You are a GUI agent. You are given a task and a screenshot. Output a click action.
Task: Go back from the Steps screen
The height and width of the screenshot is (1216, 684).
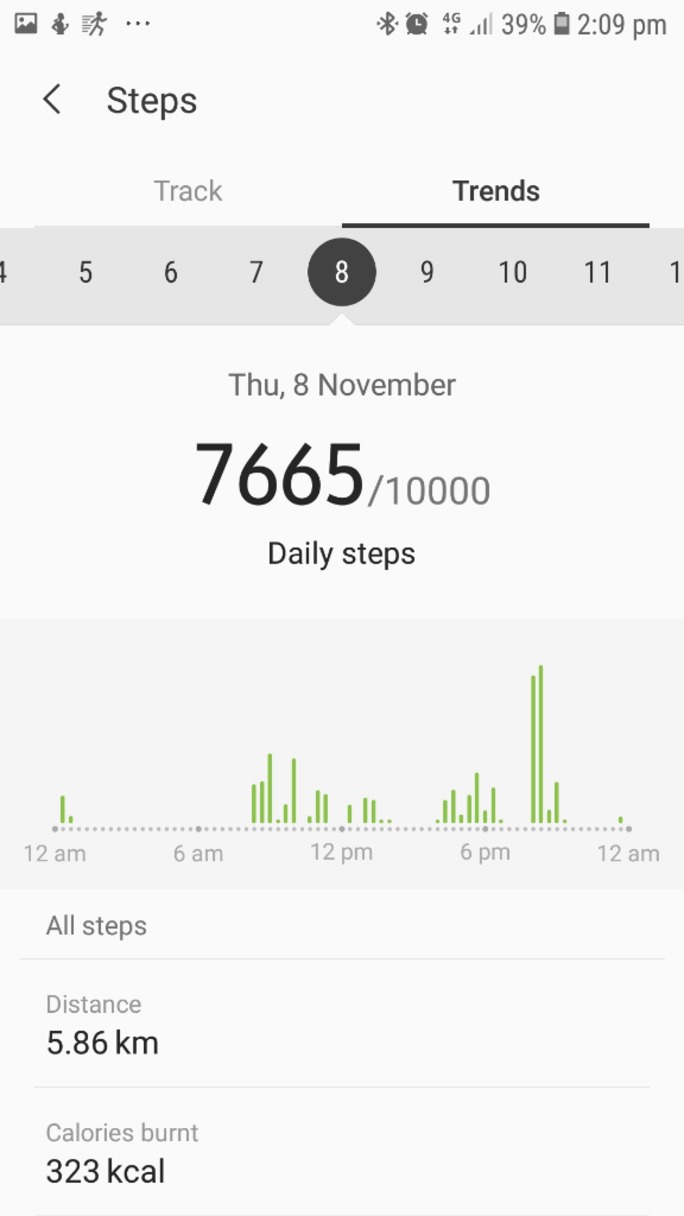click(x=52, y=100)
